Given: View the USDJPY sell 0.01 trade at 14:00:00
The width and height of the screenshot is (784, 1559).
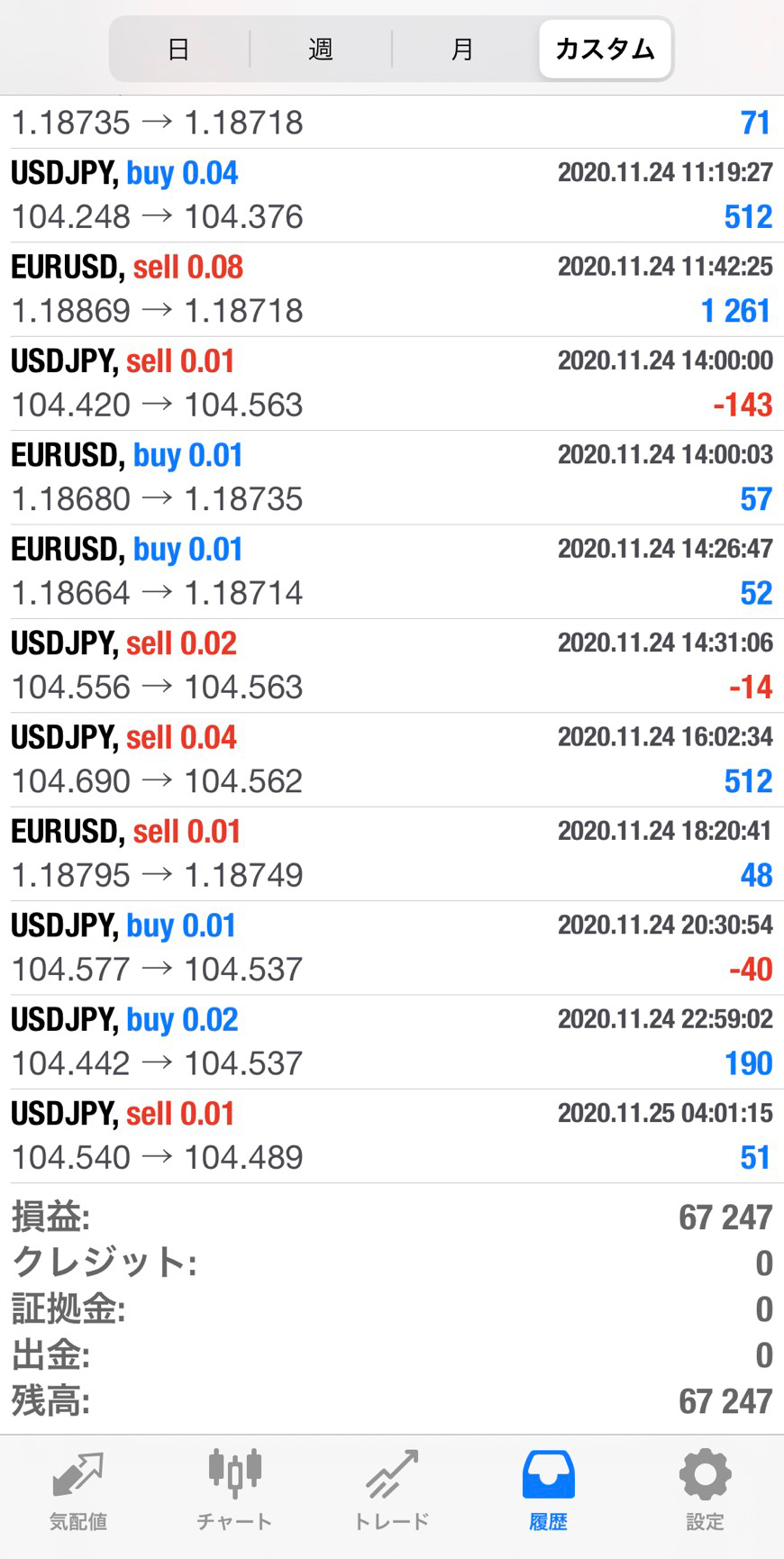Looking at the screenshot, I should pyautogui.click(x=391, y=383).
